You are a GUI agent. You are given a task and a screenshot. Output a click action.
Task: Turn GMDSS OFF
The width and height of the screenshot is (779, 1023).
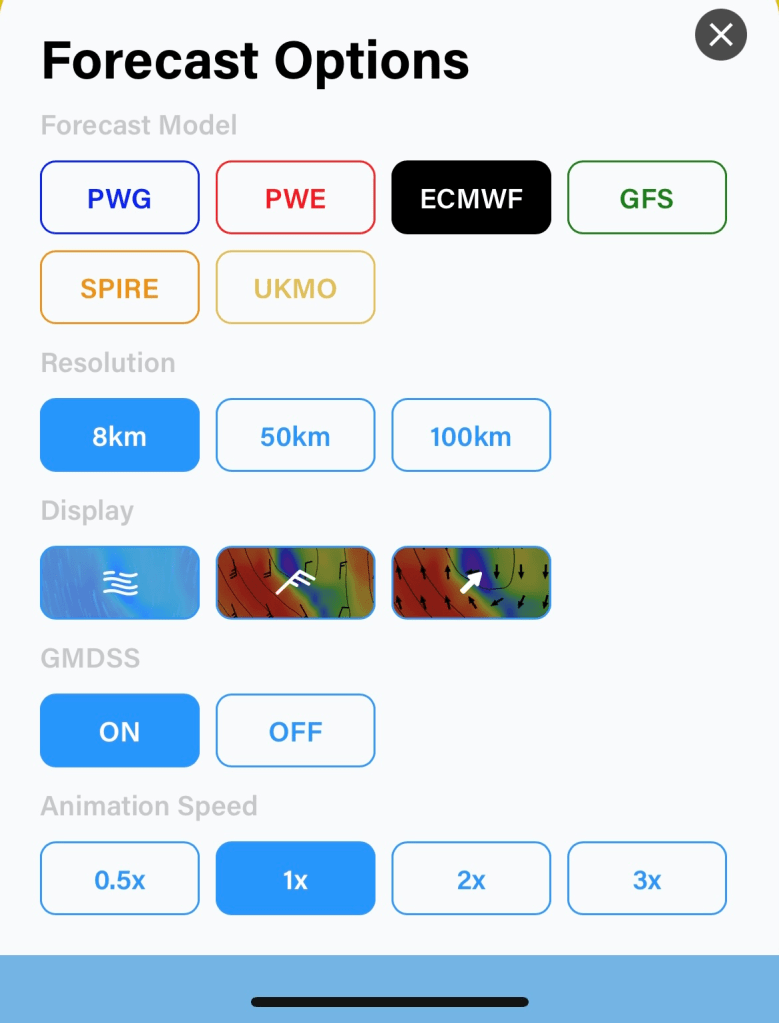(295, 731)
